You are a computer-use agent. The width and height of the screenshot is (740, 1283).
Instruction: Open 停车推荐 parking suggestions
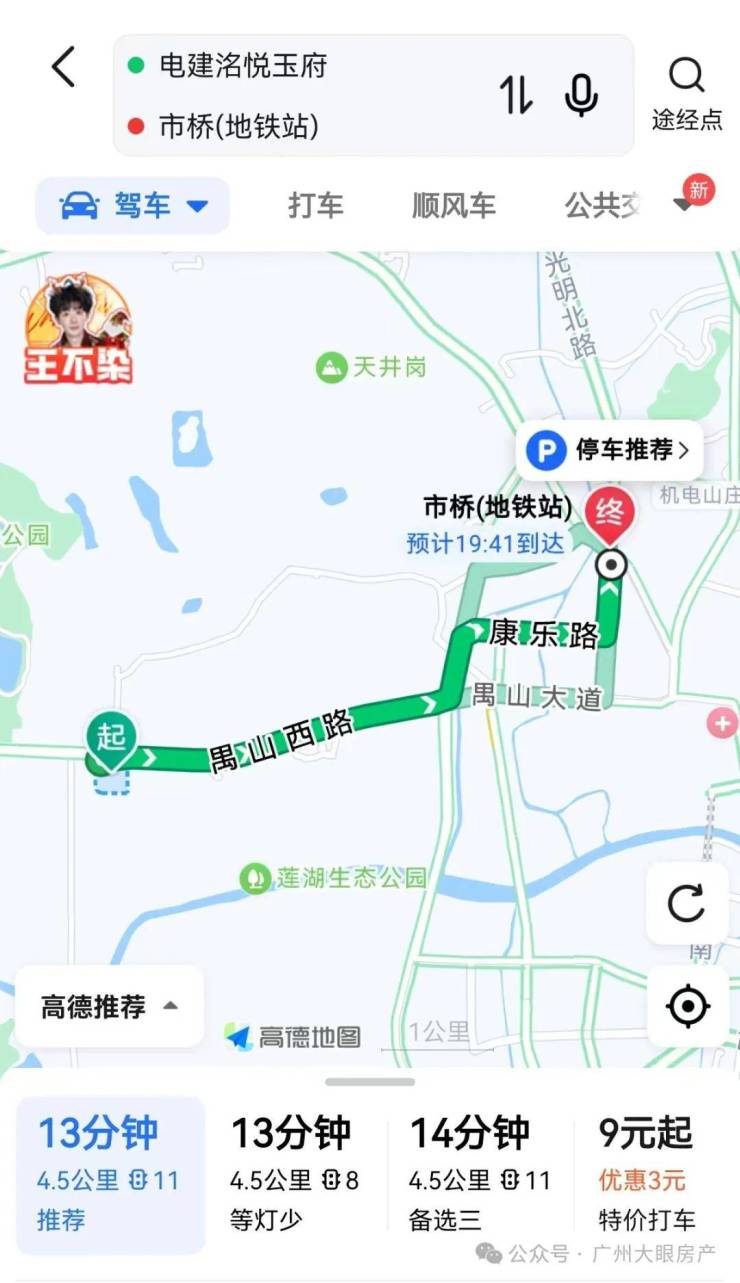[610, 451]
